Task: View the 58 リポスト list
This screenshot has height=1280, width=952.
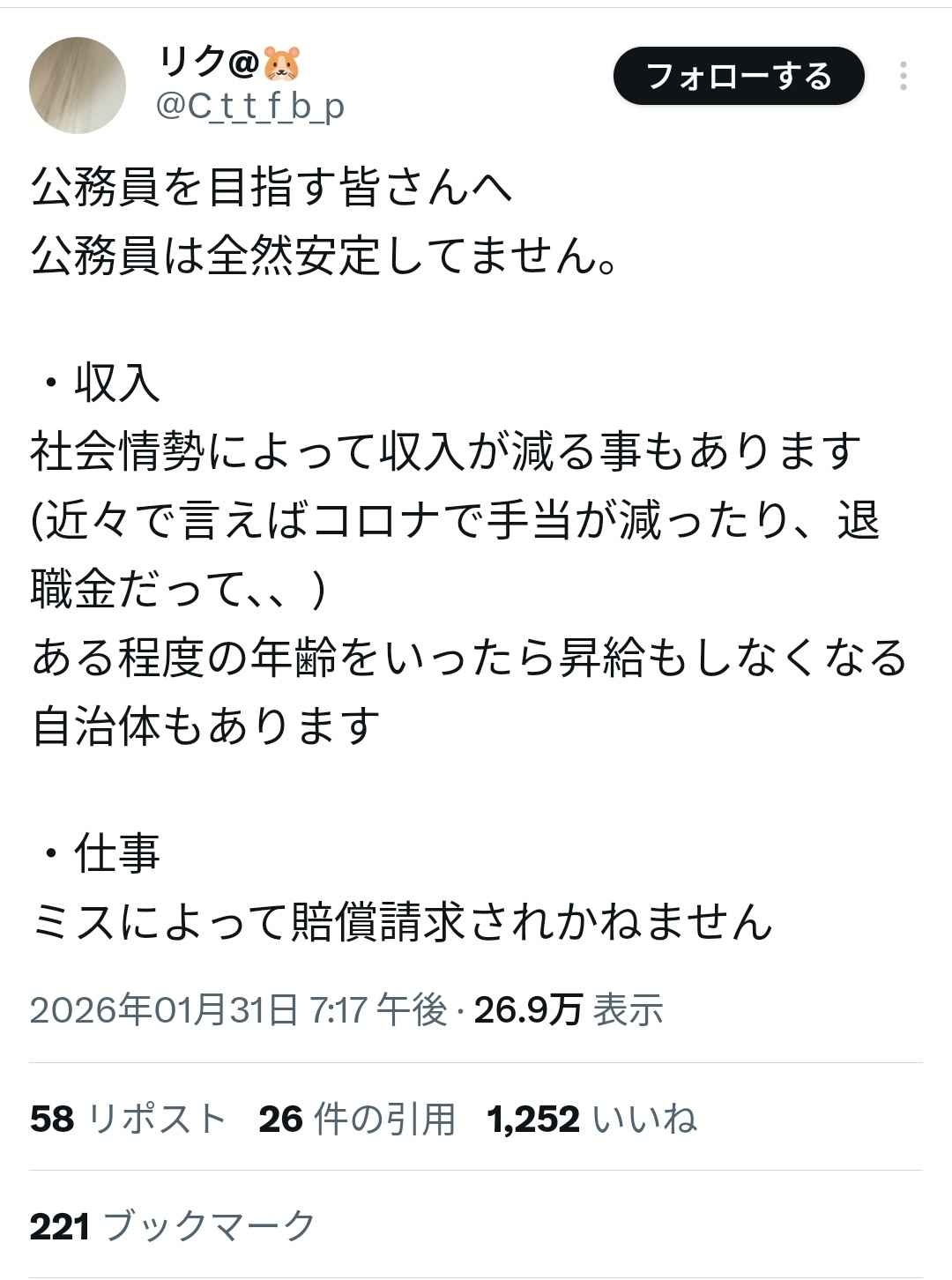Action: coord(129,1120)
